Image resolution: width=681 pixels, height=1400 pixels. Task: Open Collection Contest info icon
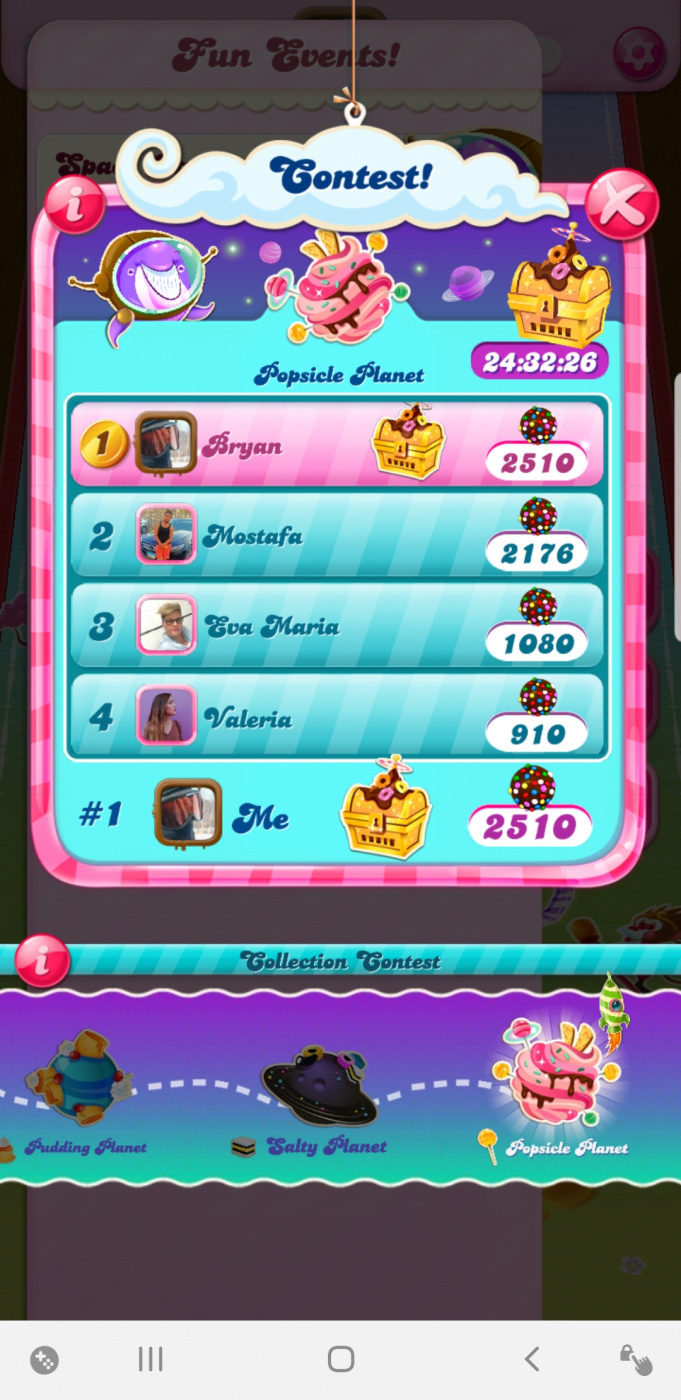coord(42,961)
